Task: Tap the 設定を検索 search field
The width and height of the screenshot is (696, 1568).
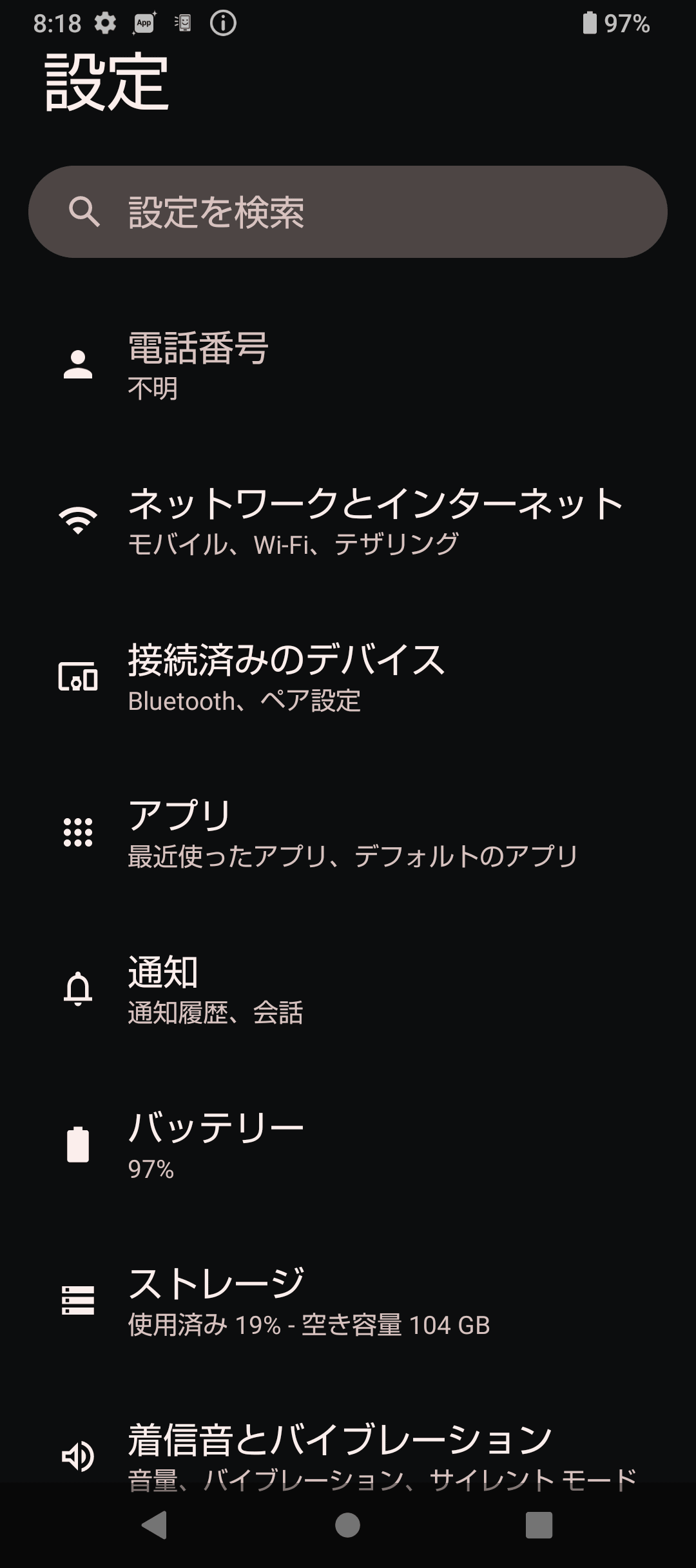Action: click(x=348, y=211)
